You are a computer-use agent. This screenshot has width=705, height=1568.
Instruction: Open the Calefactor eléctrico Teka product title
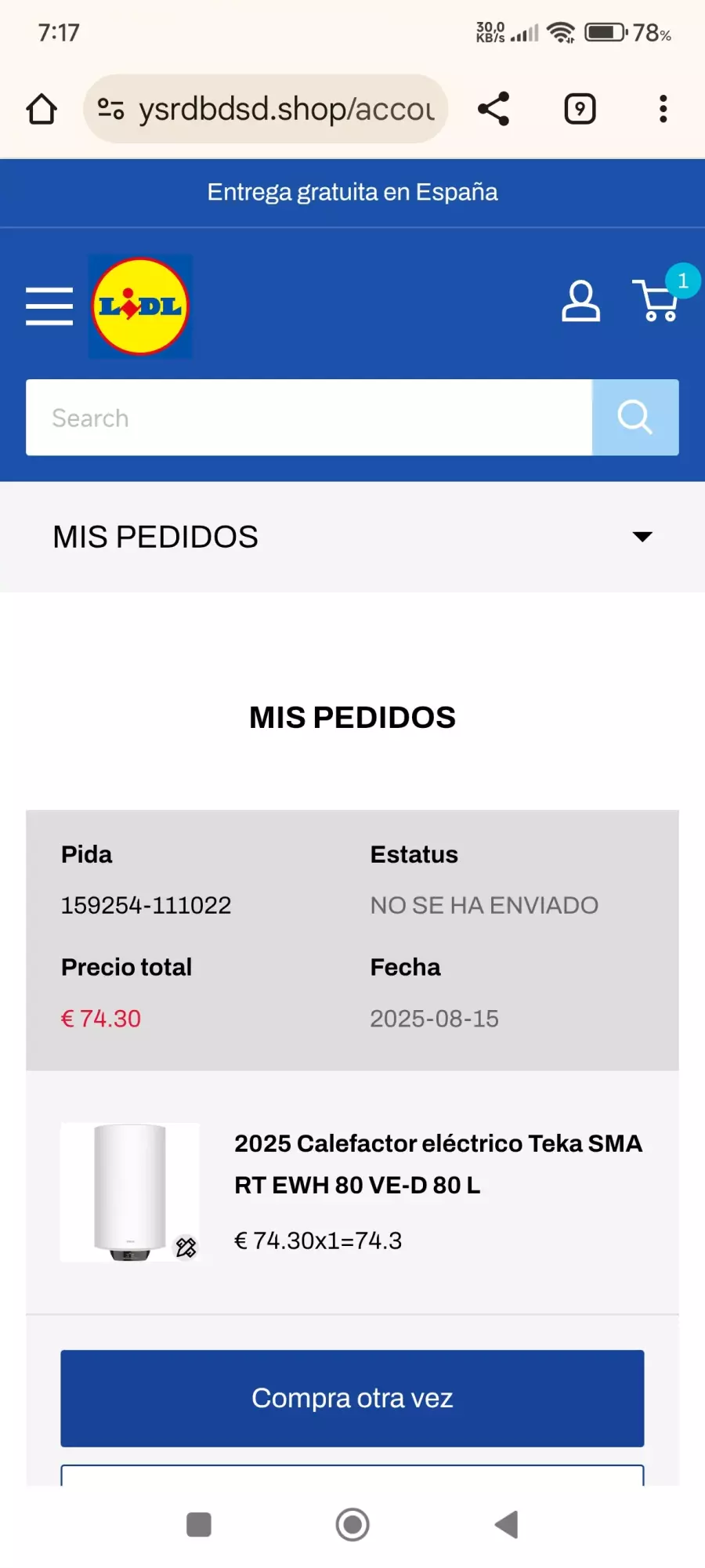click(437, 1164)
